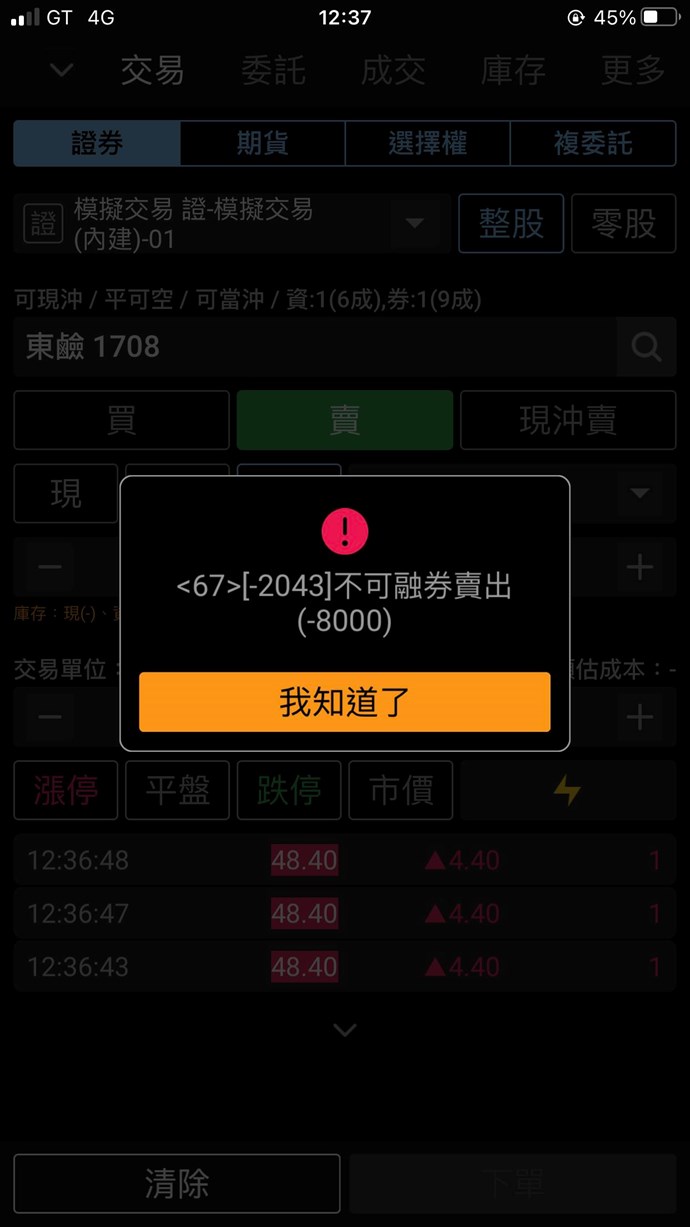Select 零股 trading
The image size is (690, 1227).
(x=624, y=223)
